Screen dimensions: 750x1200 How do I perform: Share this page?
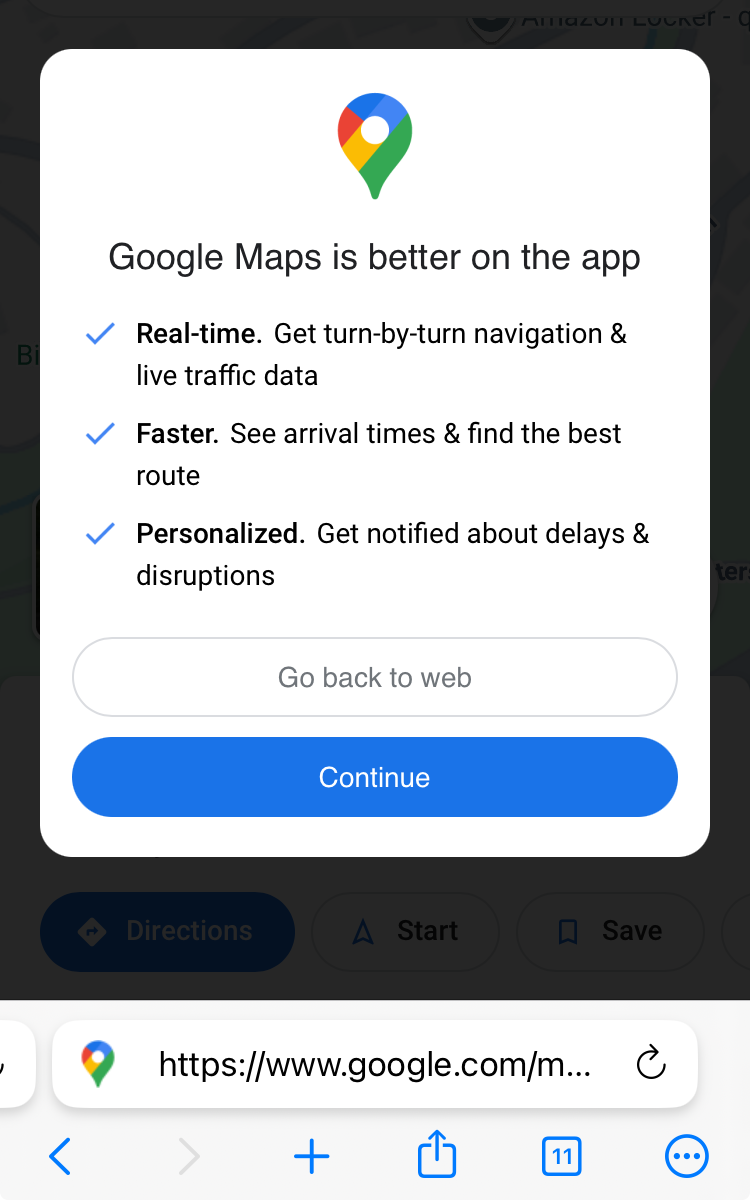coord(436,1157)
